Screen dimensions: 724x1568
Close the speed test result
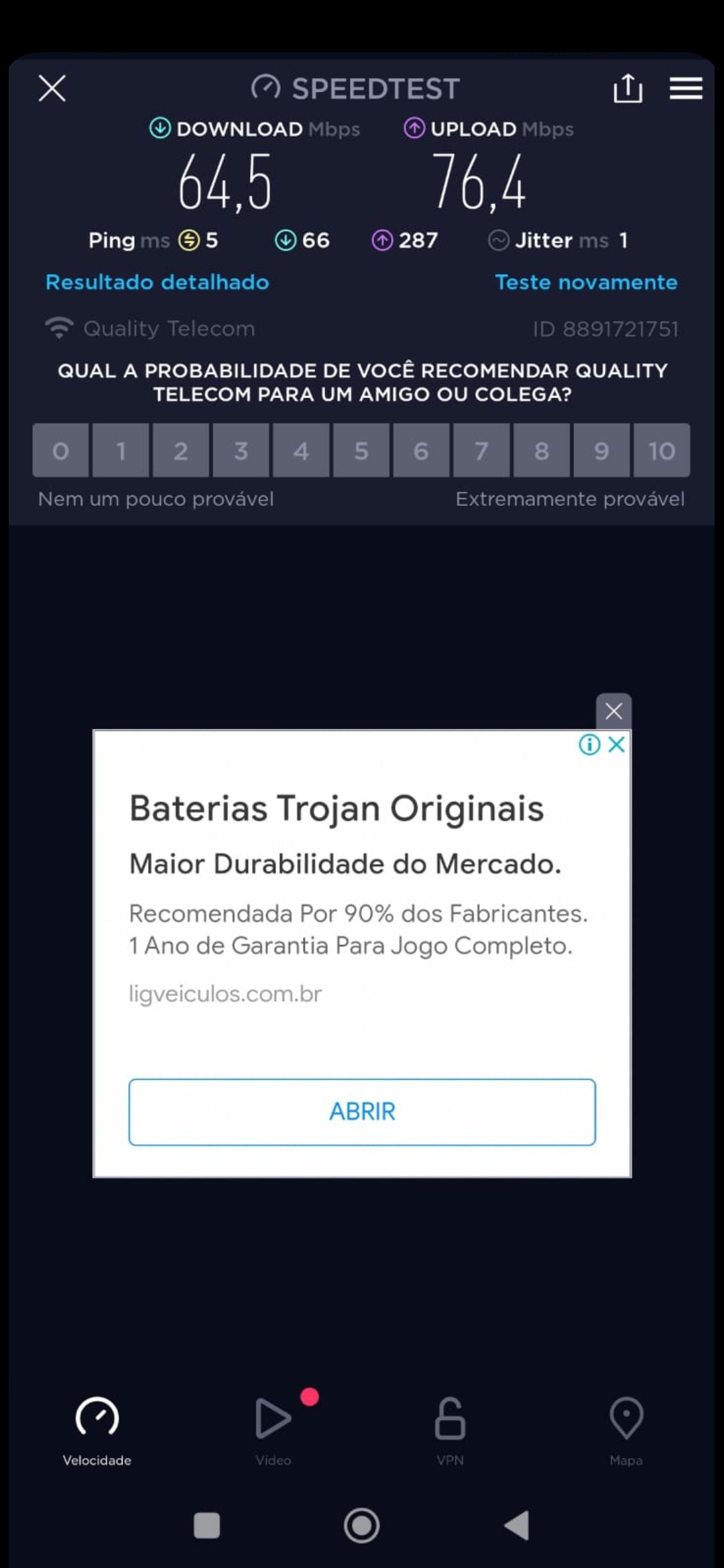pos(52,88)
